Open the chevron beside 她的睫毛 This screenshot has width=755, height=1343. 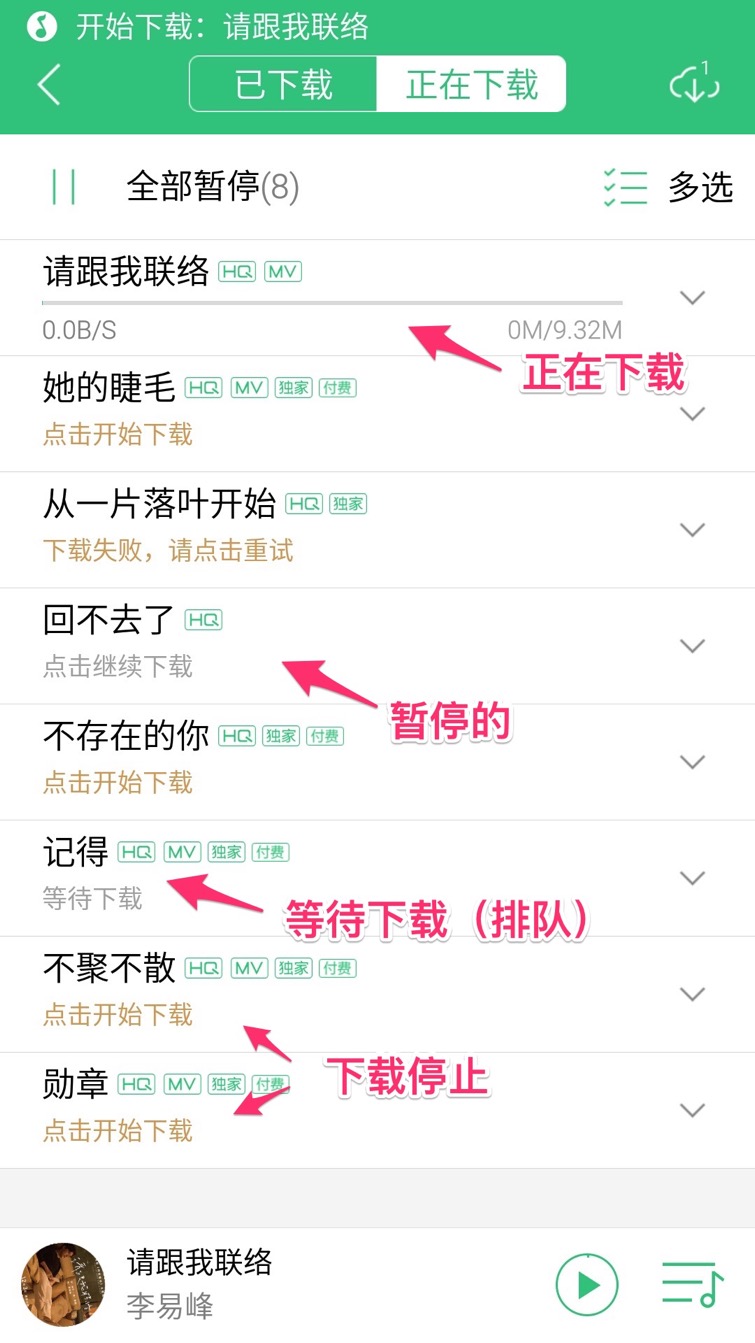(692, 414)
